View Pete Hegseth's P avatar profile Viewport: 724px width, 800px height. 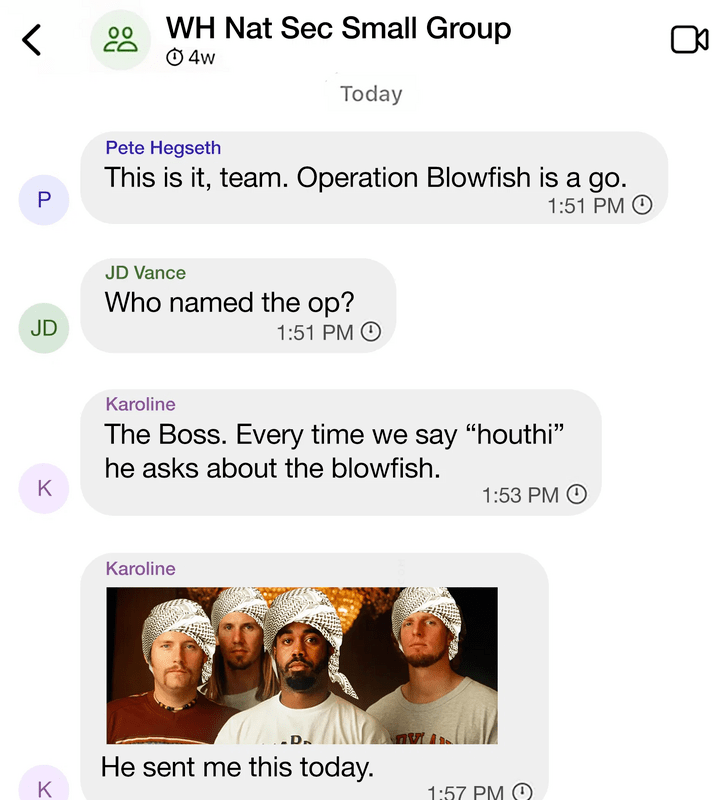coord(44,199)
